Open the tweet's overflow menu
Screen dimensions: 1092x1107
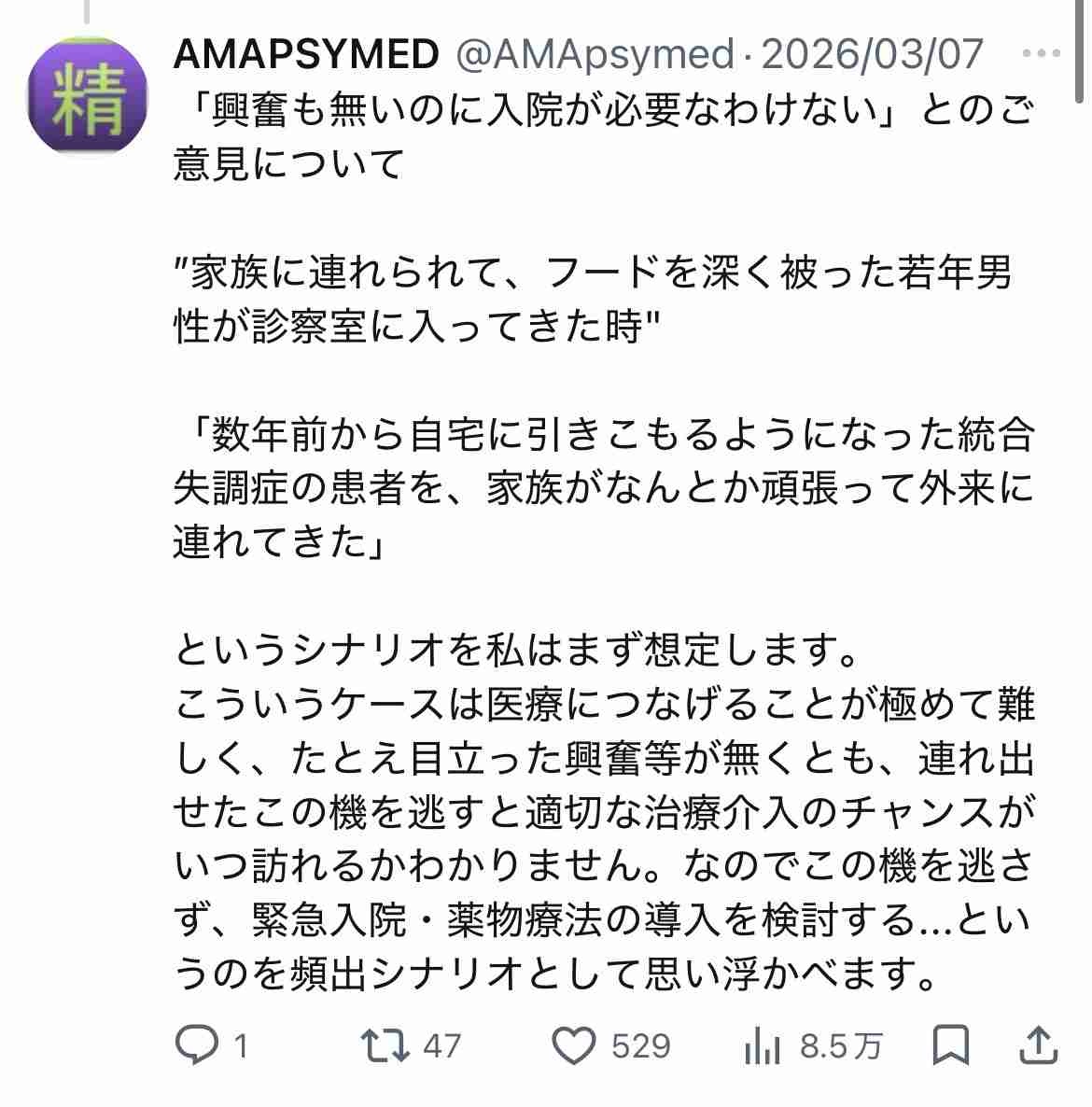pyautogui.click(x=1041, y=54)
